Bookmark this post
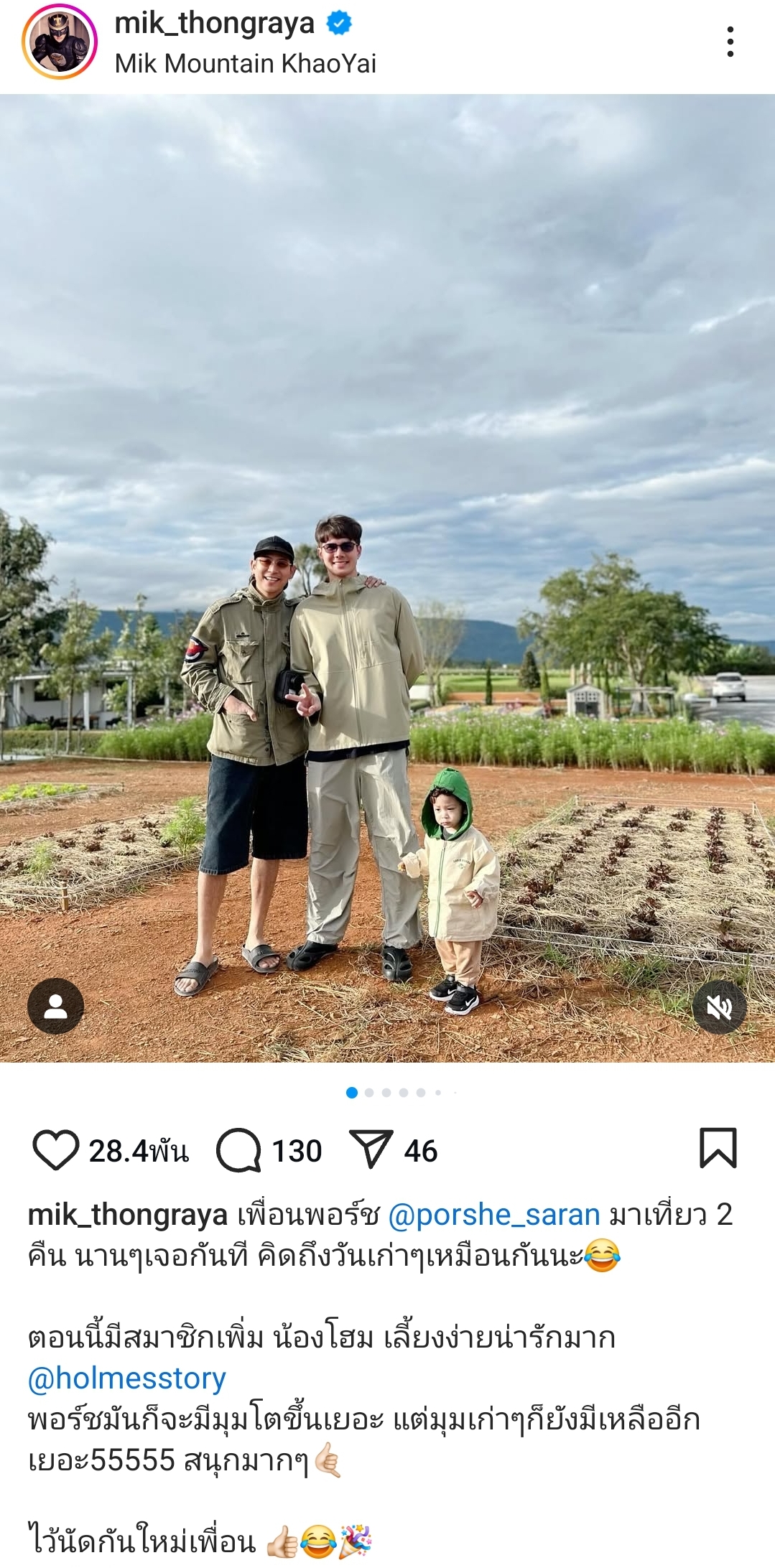This screenshot has width=775, height=1568. [718, 1148]
